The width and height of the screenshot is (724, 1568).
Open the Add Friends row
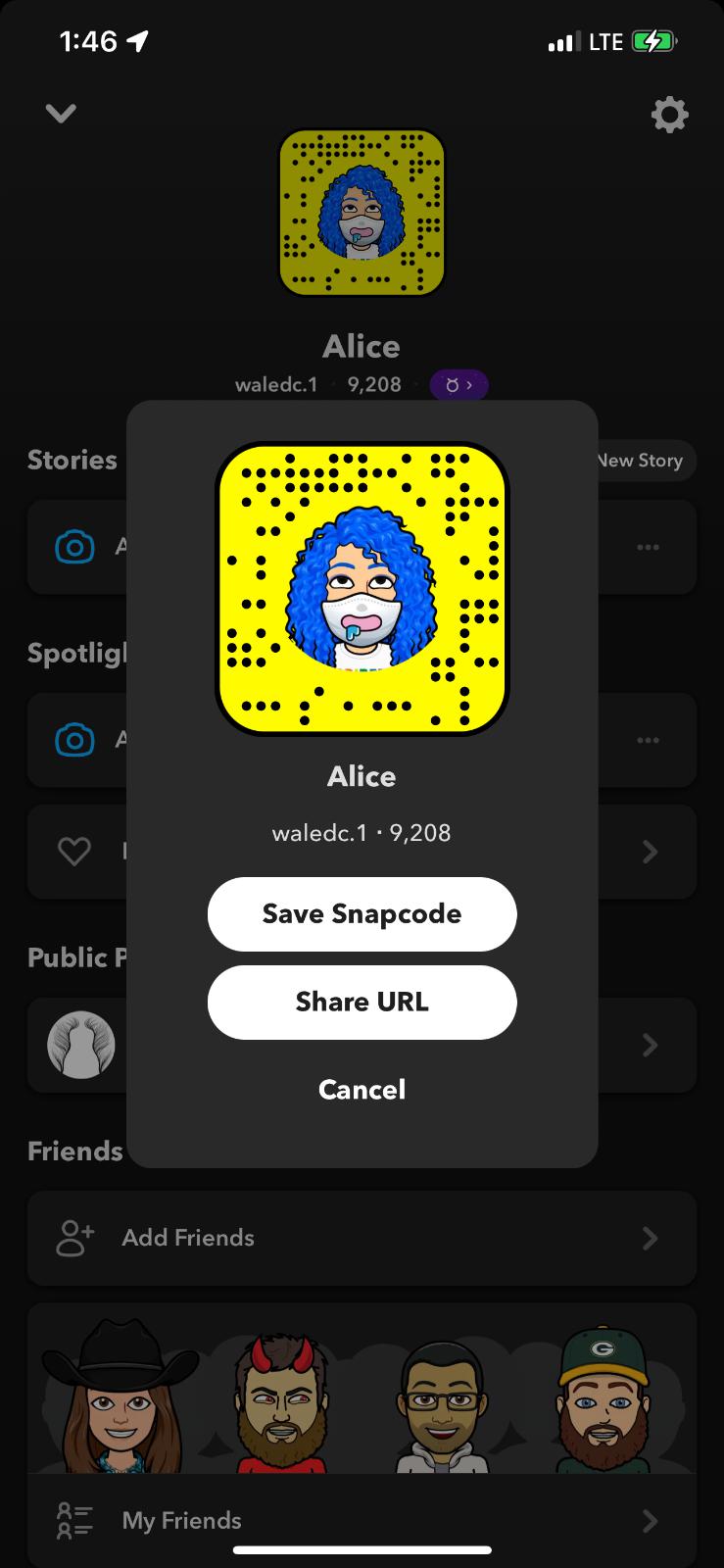coord(362,1238)
